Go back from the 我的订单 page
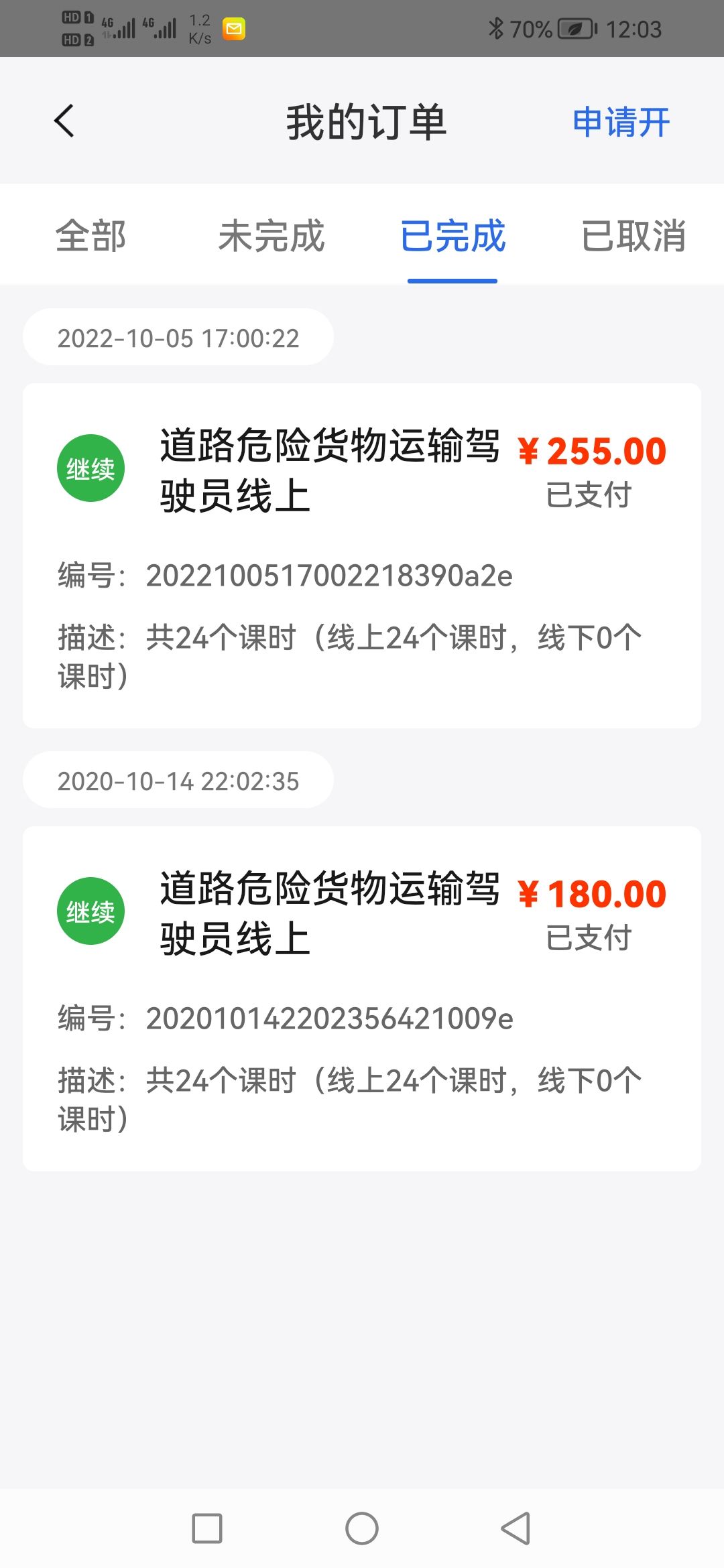Image resolution: width=724 pixels, height=1568 pixels. click(64, 121)
